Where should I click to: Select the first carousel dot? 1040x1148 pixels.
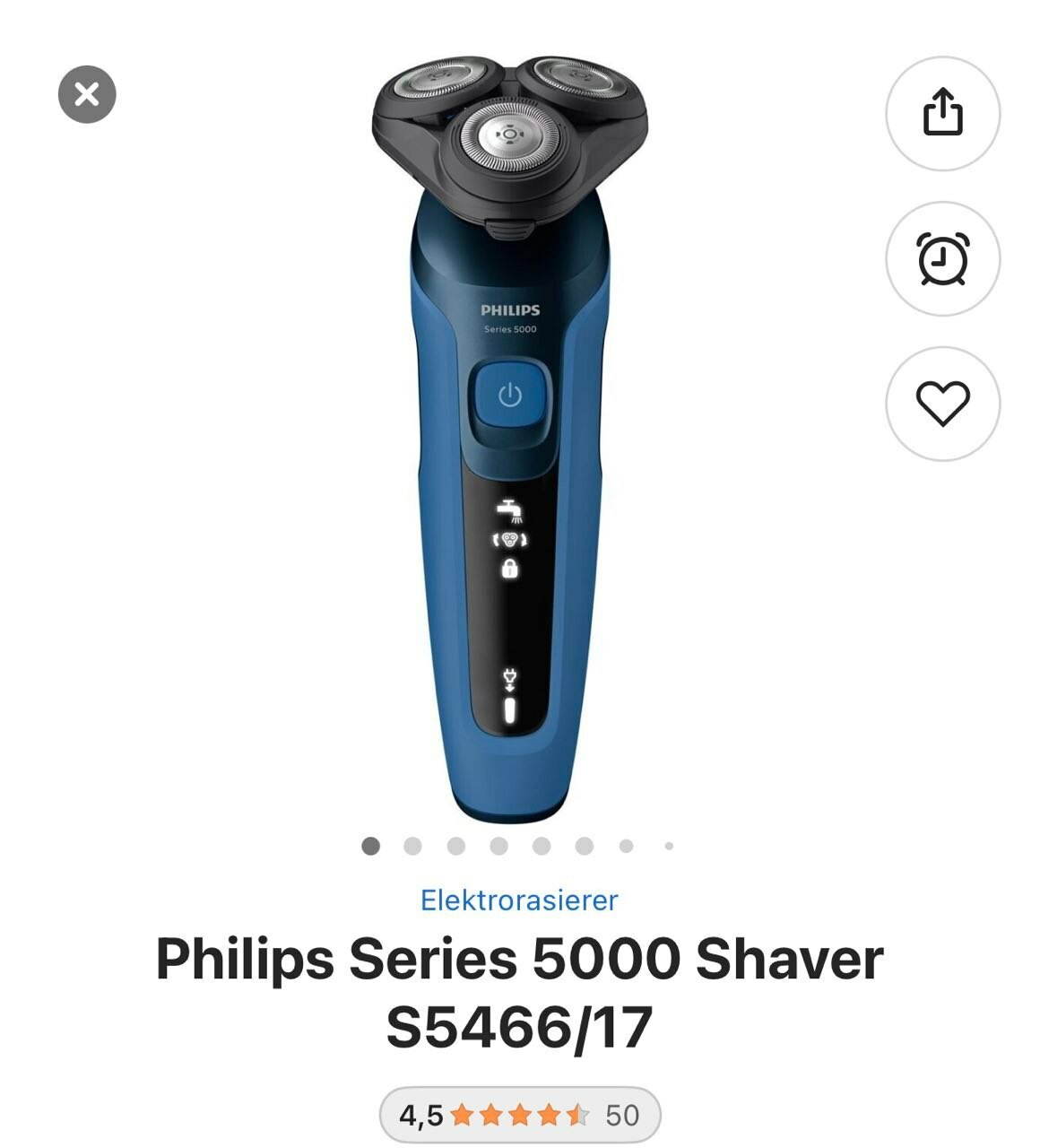368,844
